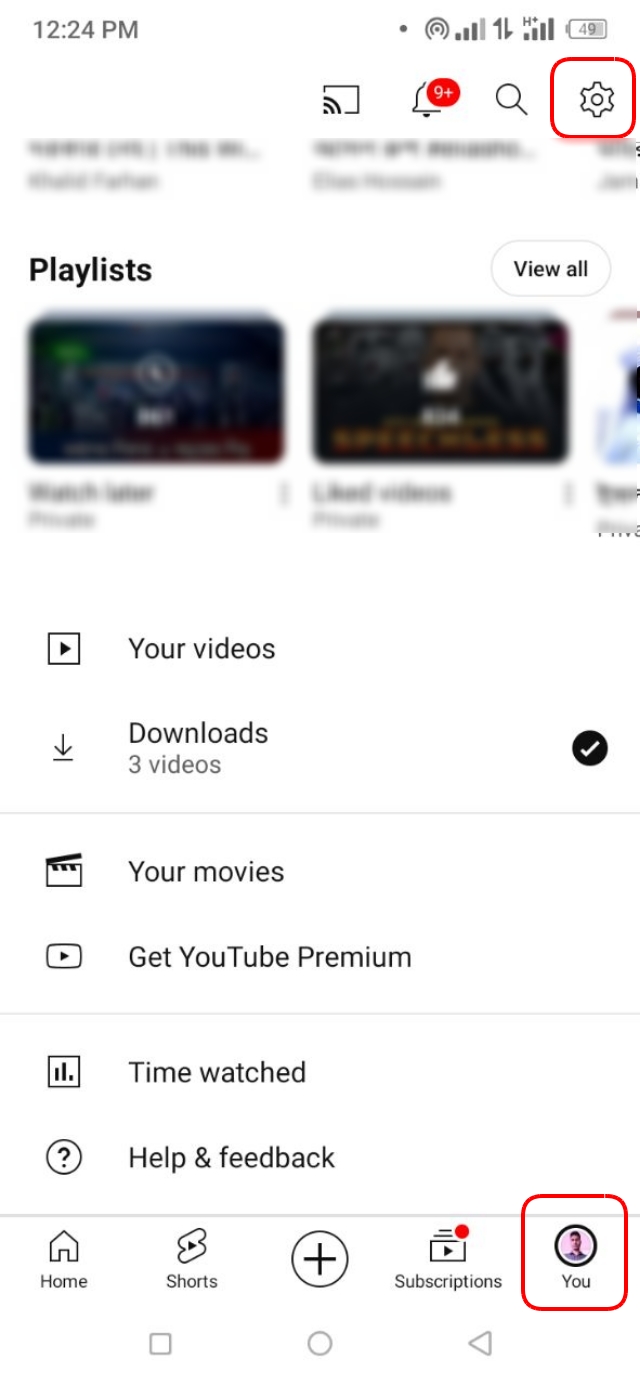This screenshot has width=640, height=1386.
Task: Open the notifications bell
Action: click(x=429, y=99)
